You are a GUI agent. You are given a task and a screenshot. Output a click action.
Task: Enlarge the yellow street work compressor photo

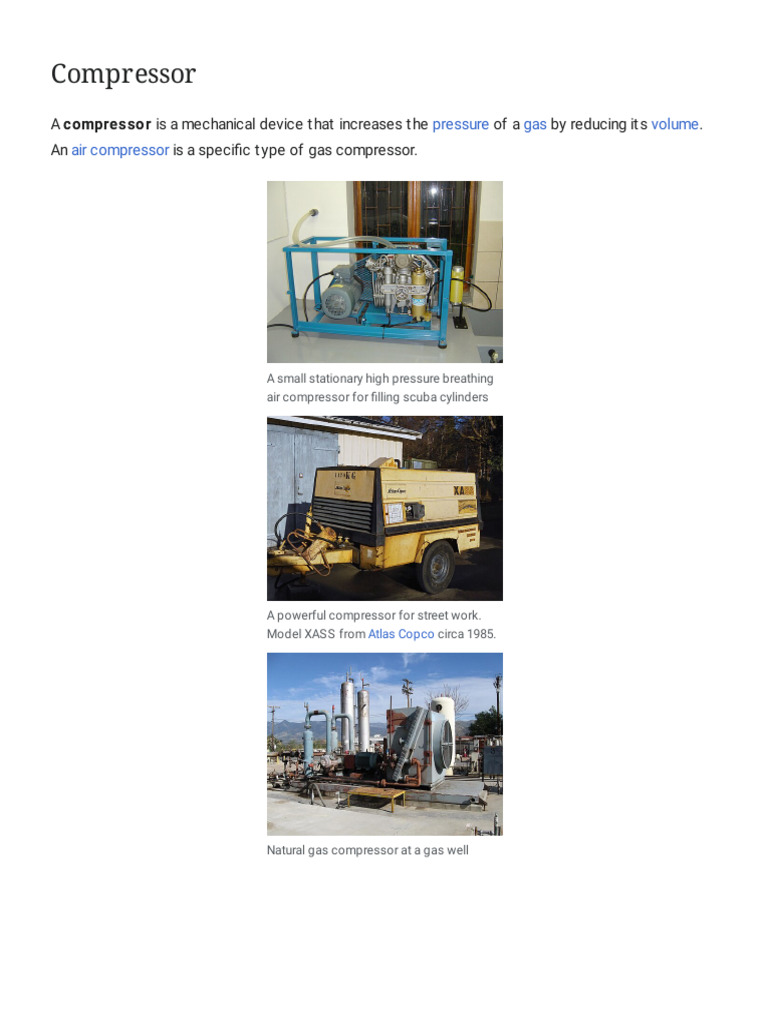[385, 508]
